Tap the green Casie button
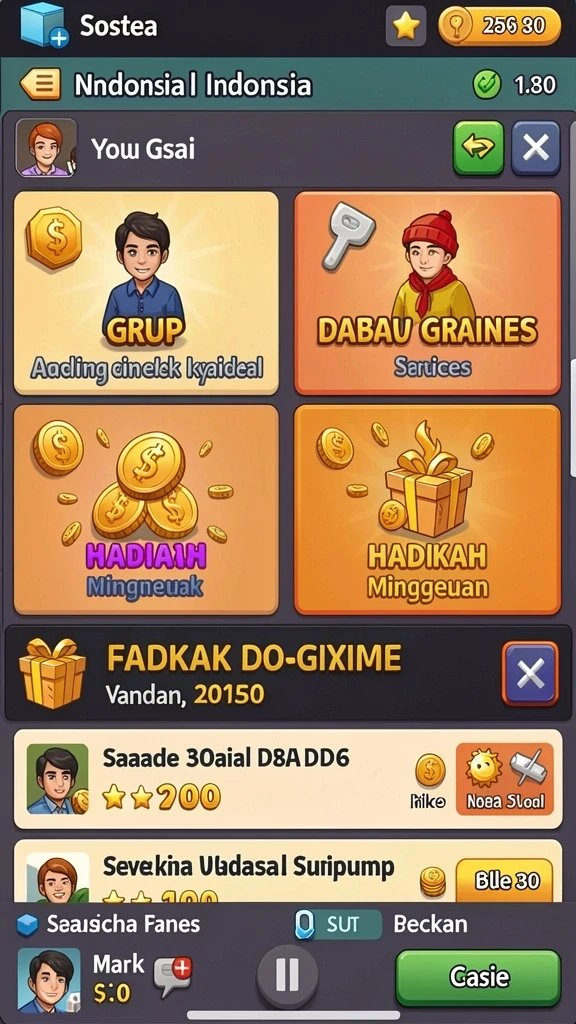This screenshot has height=1024, width=576. 479,977
